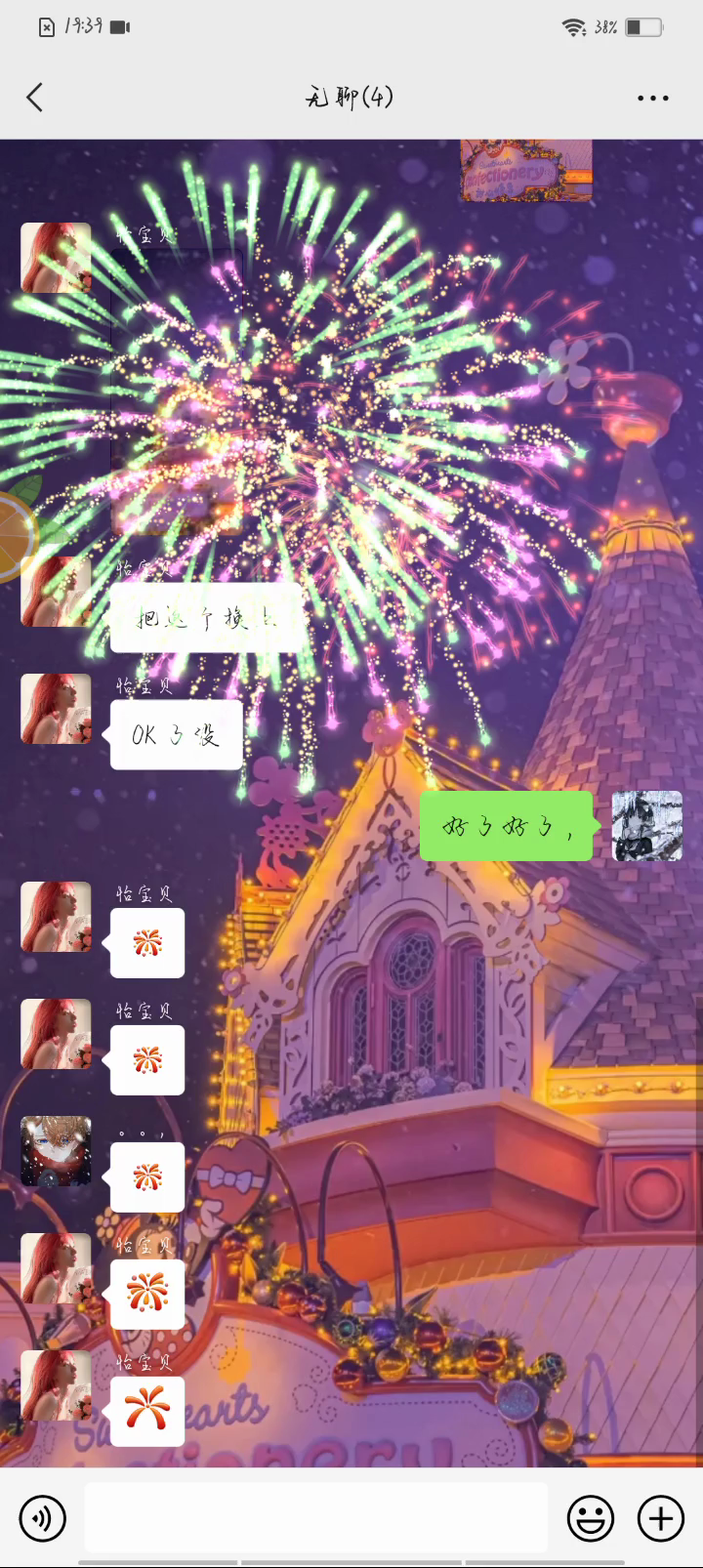Open the plus attachment menu
This screenshot has width=703, height=1568.
click(x=661, y=1518)
